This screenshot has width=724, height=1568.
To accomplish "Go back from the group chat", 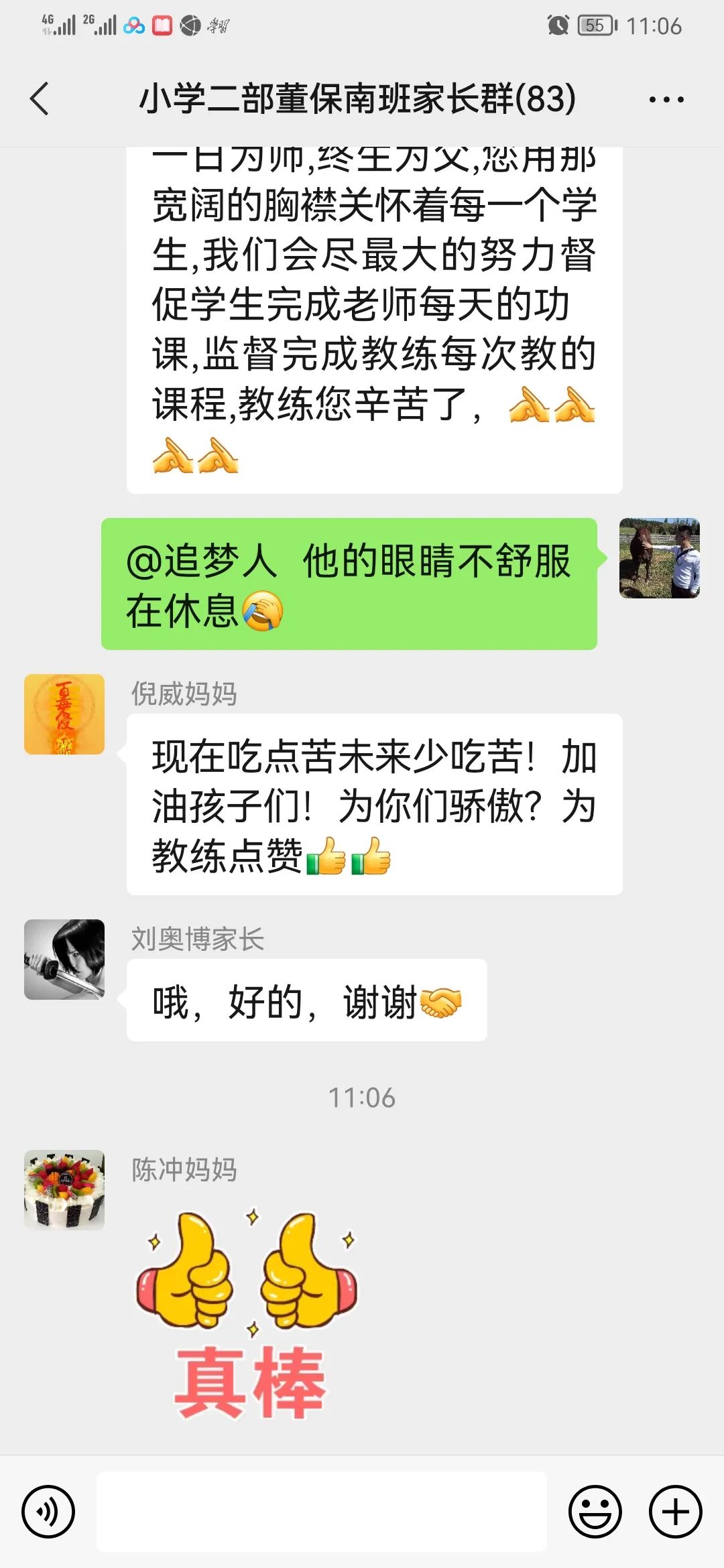I will (x=40, y=99).
